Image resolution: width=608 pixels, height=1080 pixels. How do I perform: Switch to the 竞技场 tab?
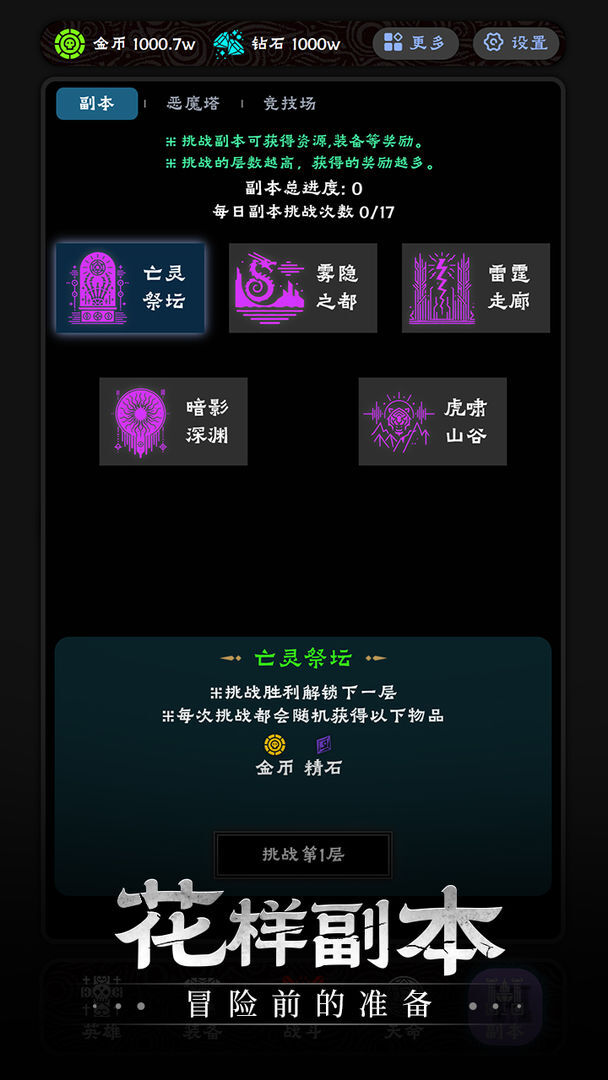pos(289,103)
